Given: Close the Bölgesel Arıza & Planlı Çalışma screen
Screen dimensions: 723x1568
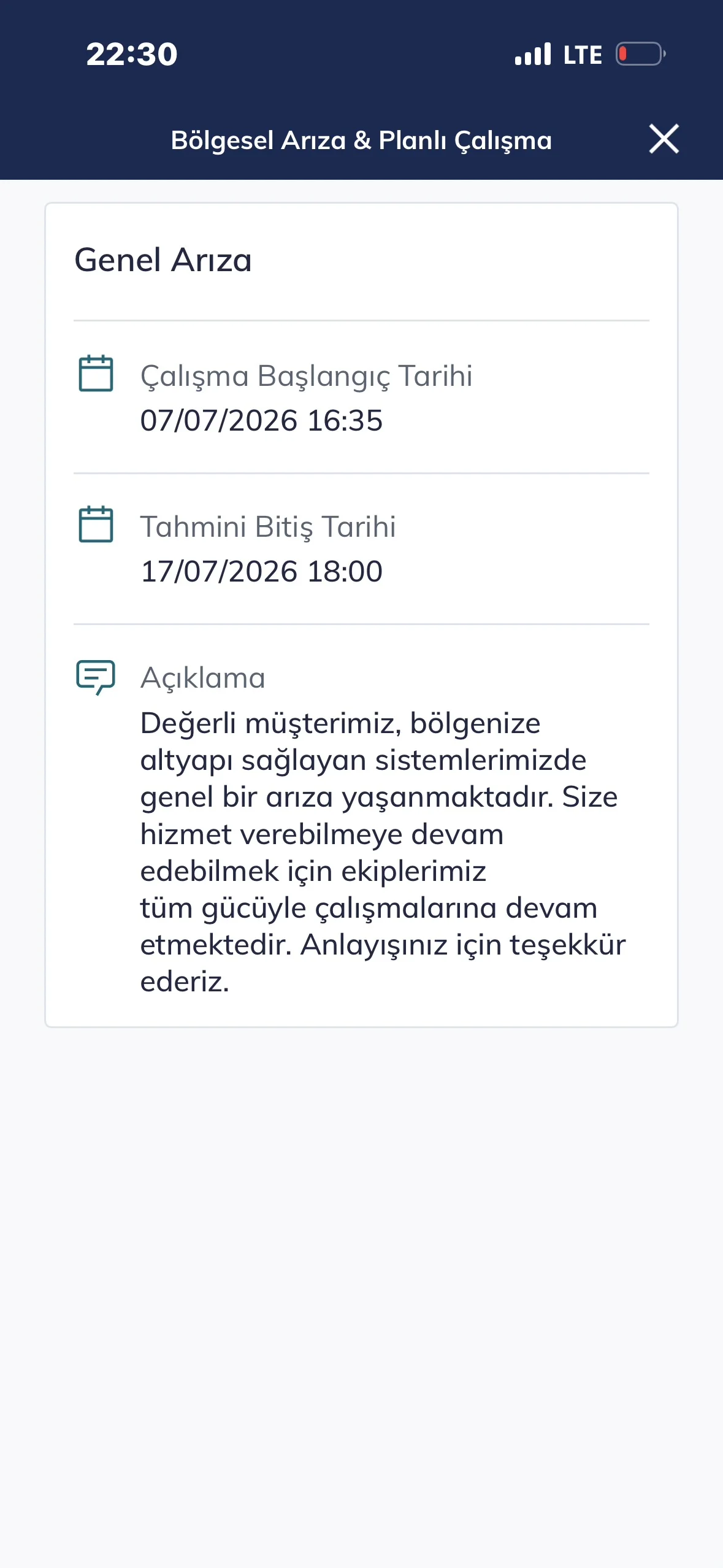Looking at the screenshot, I should pos(664,139).
